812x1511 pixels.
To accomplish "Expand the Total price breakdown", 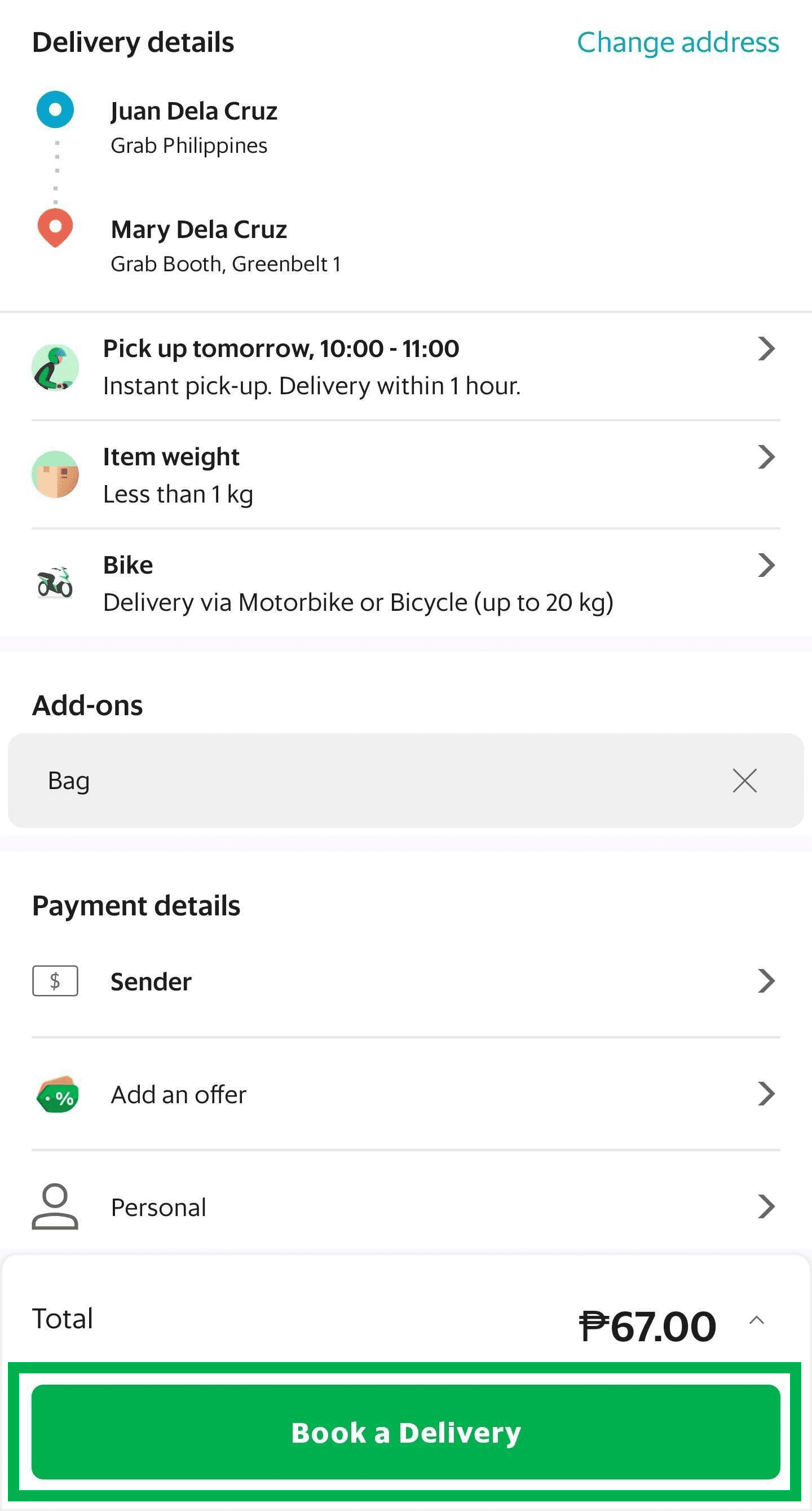I will tap(756, 1320).
